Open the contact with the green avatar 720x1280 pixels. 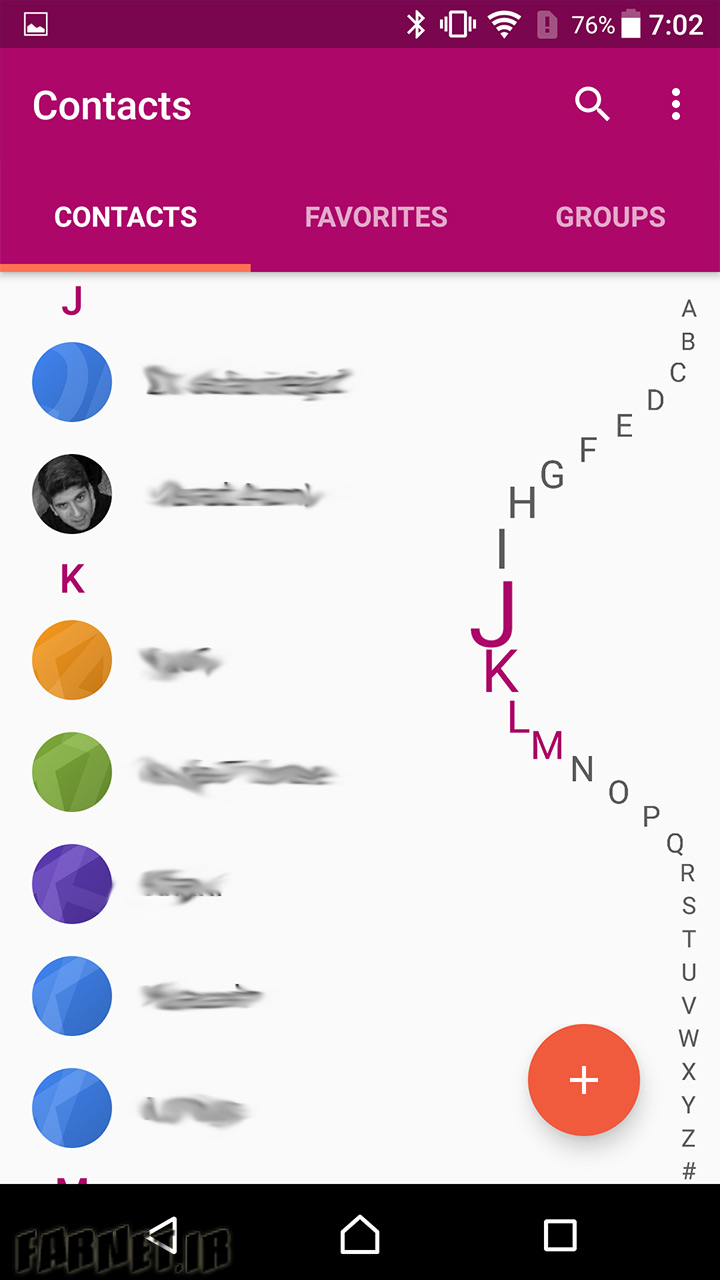[x=360, y=772]
